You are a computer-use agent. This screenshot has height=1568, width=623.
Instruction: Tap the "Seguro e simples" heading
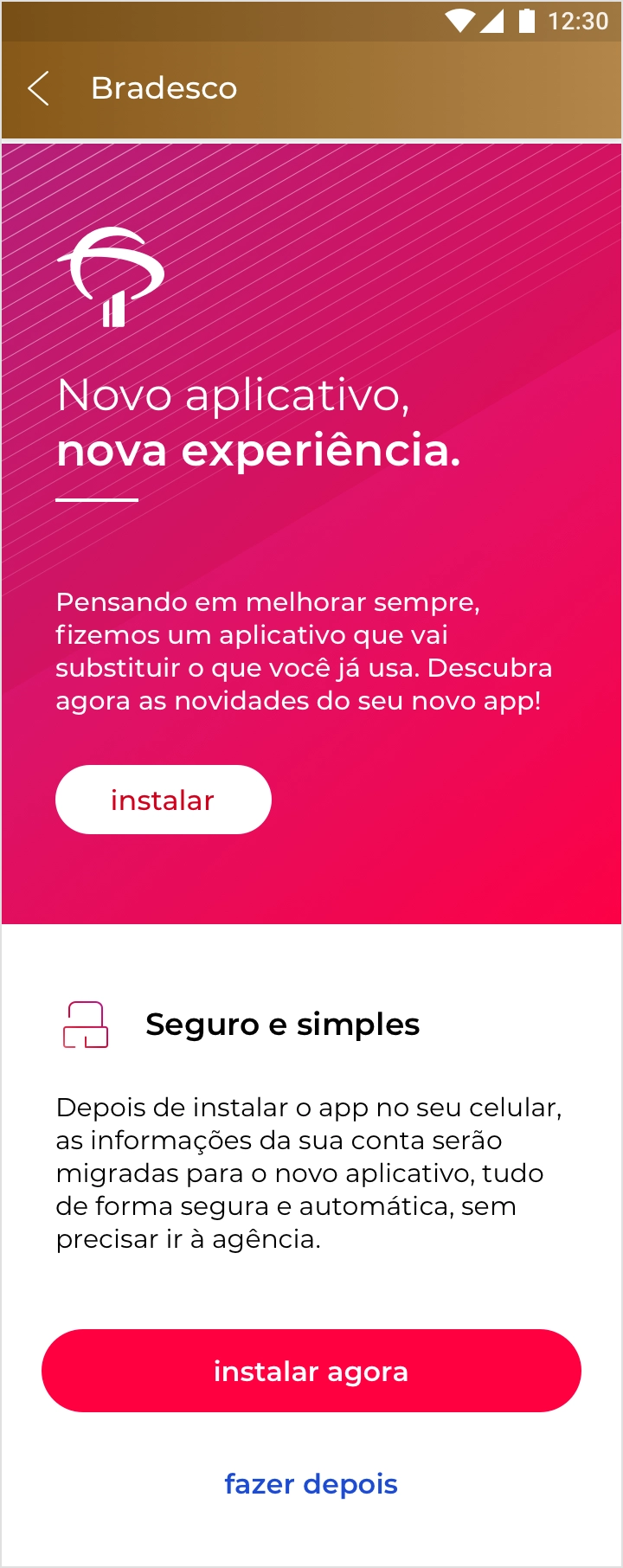[282, 1025]
